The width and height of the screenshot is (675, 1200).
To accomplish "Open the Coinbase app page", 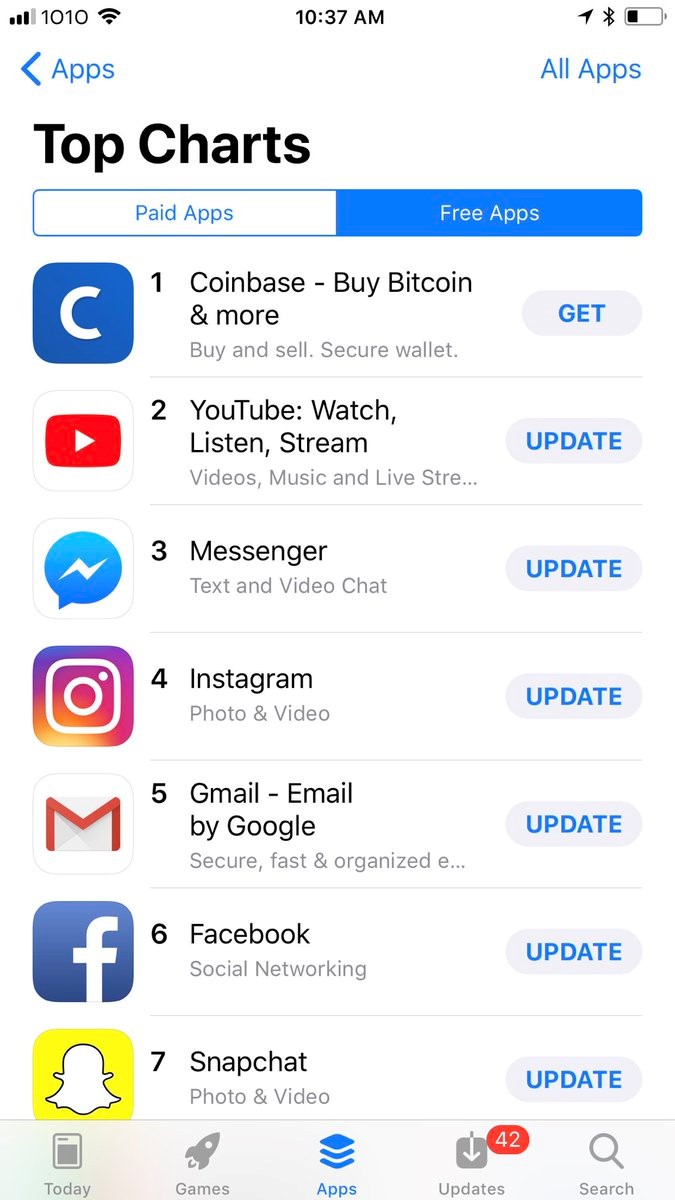I will [x=330, y=298].
